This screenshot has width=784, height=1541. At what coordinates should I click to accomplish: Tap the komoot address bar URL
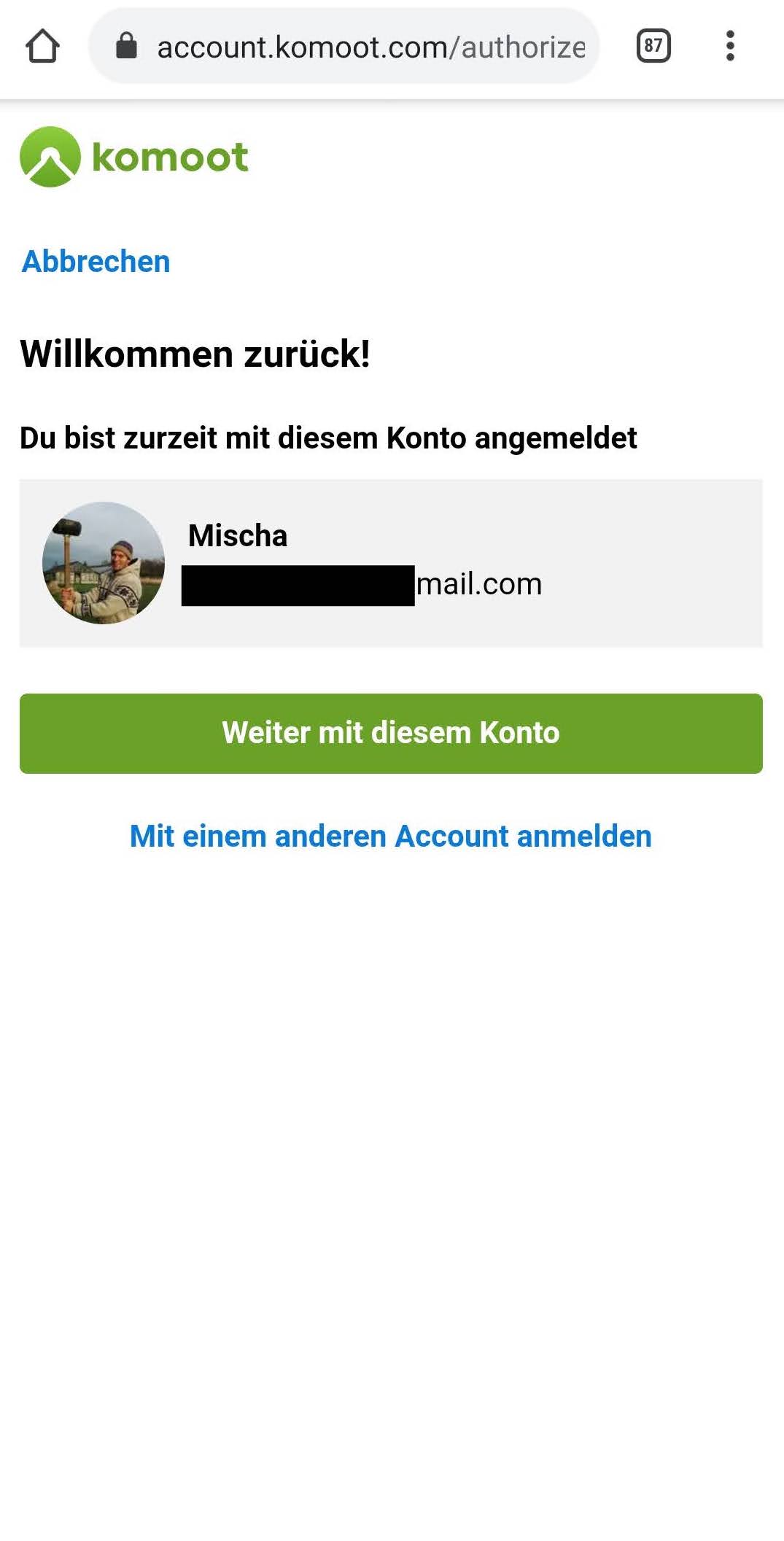[x=370, y=47]
